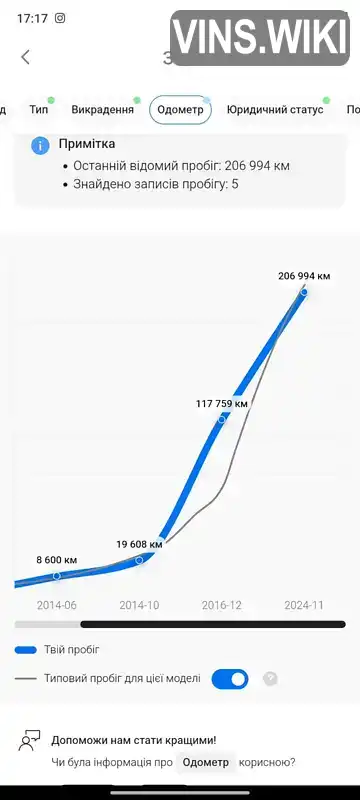Image resolution: width=360 pixels, height=800 pixels.
Task: Switch to the Юридичний статус tab
Action: click(x=275, y=110)
